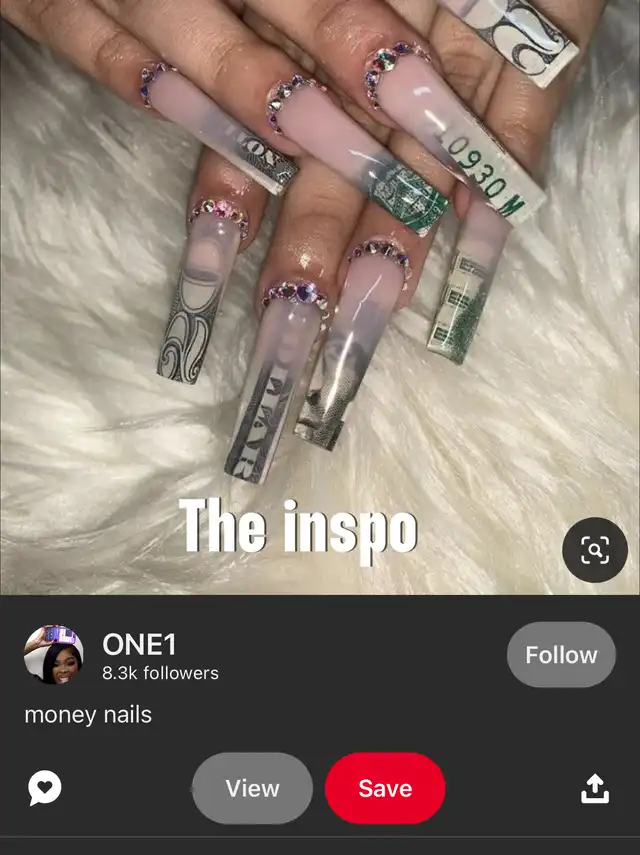React to the pin with the heart icon
640x855 pixels.
tap(45, 788)
